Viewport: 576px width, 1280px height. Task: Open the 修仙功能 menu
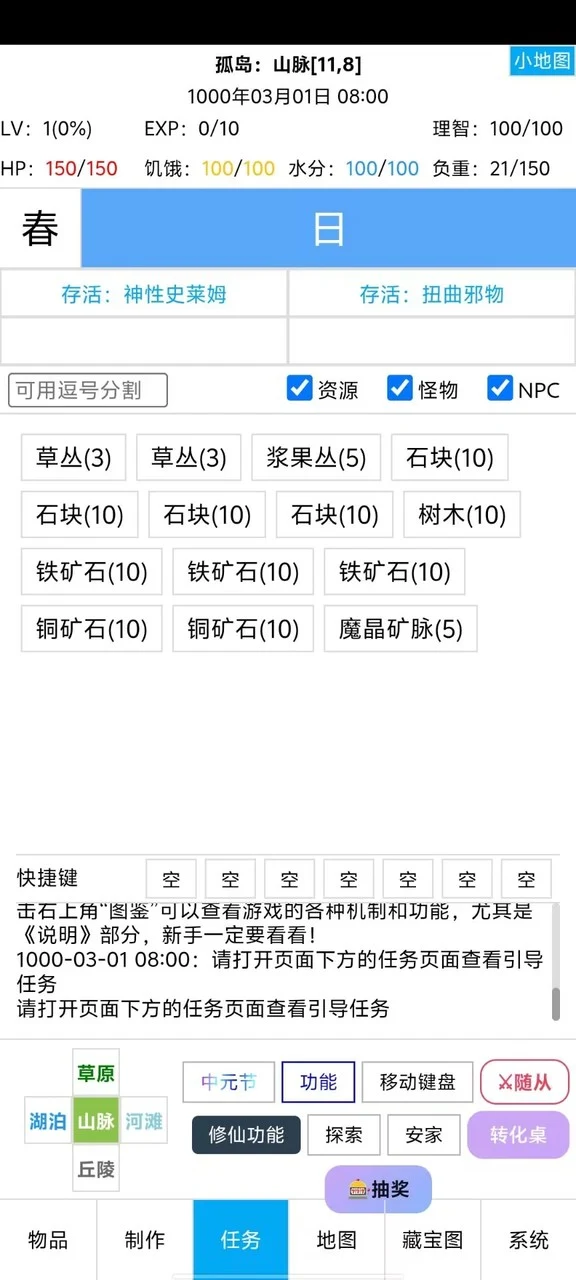pyautogui.click(x=246, y=1135)
